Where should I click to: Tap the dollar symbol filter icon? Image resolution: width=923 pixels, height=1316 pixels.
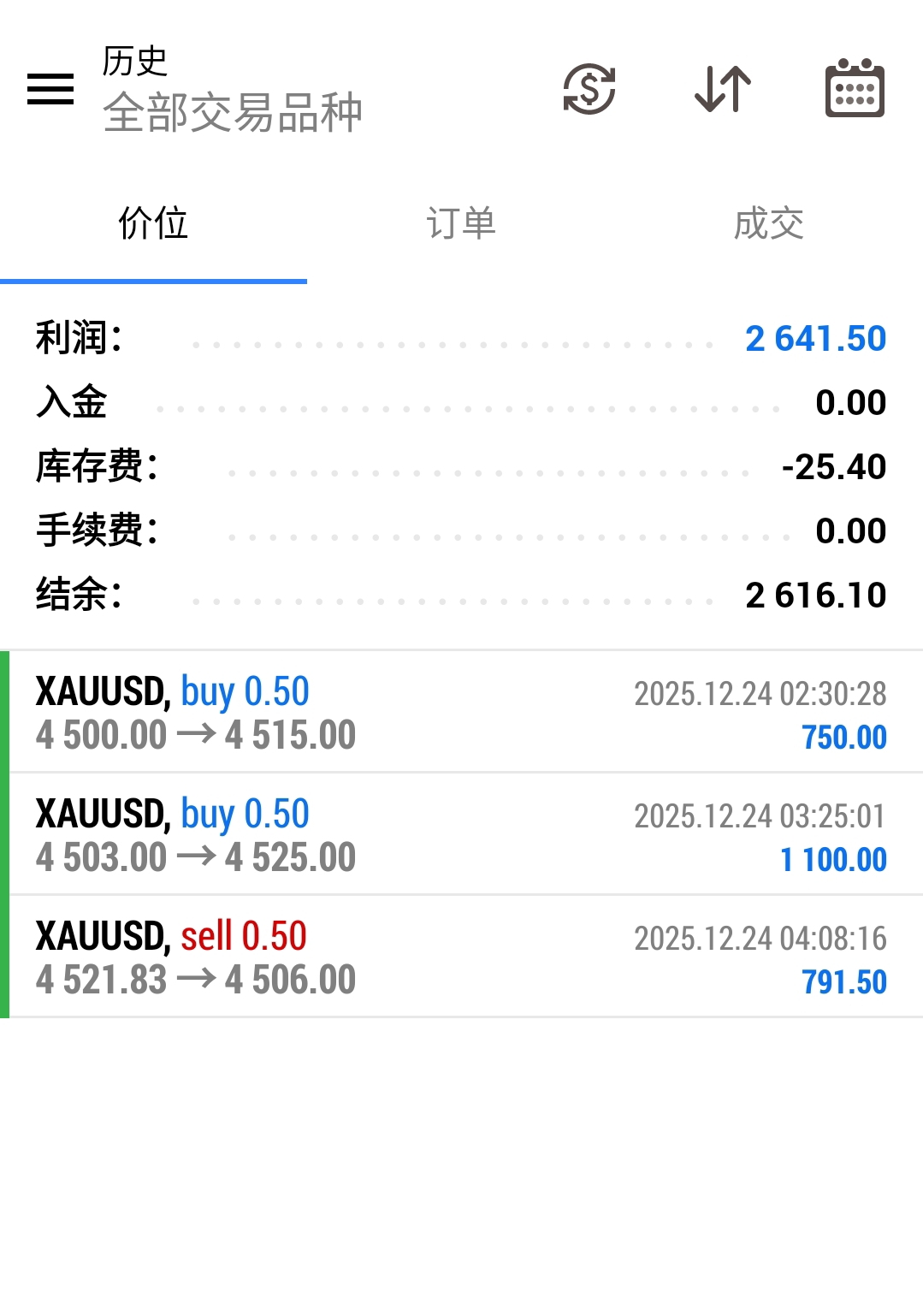(589, 89)
